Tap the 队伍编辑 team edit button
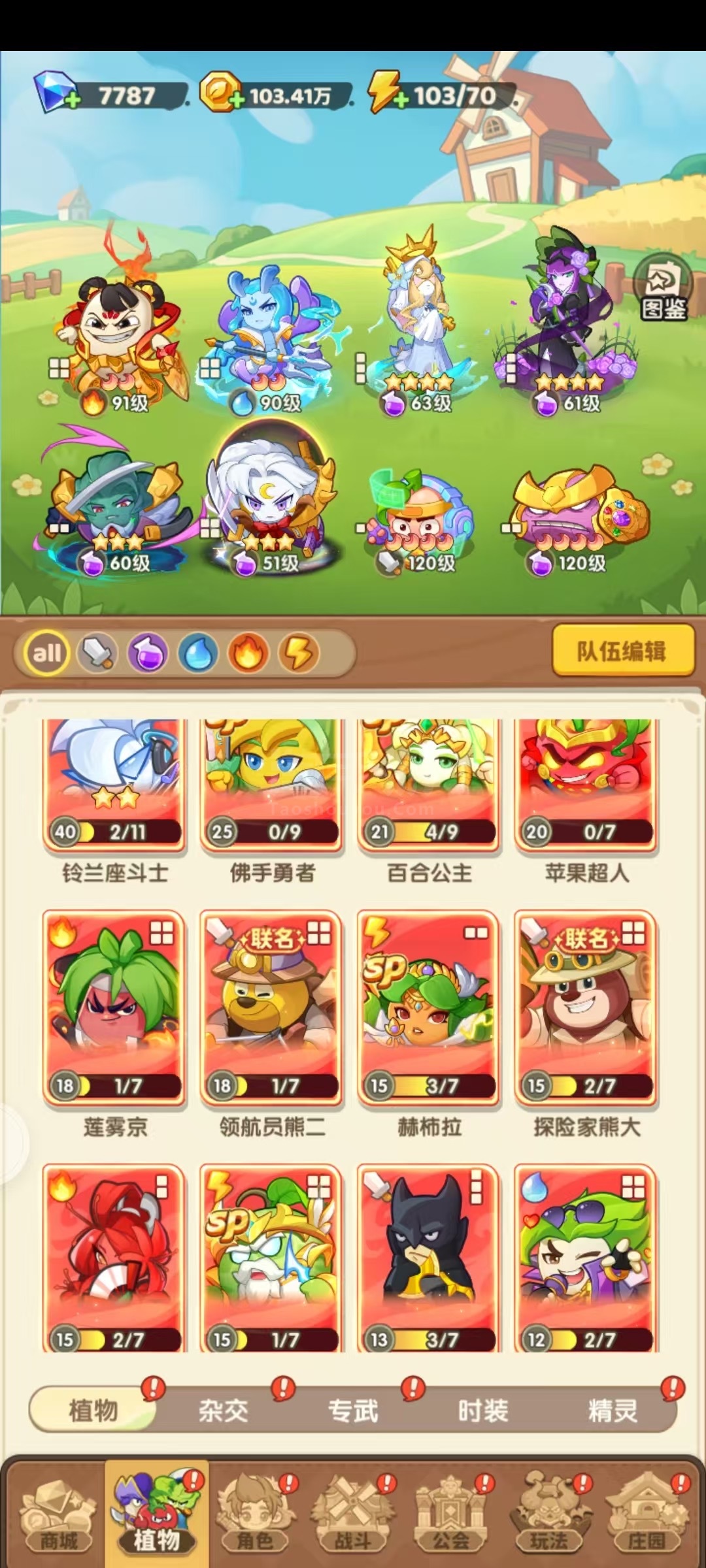The width and height of the screenshot is (706, 1568). pos(622,651)
